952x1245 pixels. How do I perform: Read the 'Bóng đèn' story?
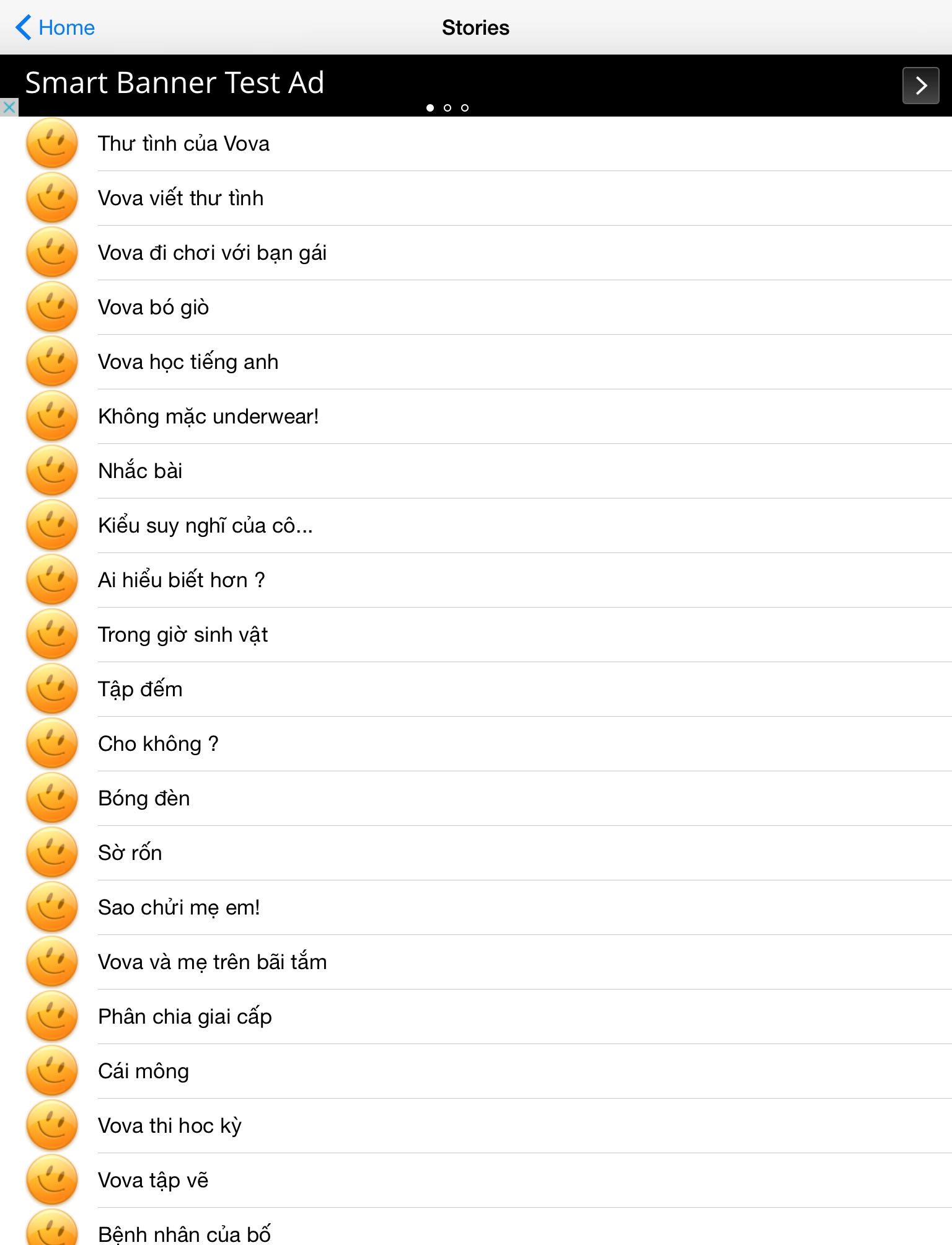476,799
